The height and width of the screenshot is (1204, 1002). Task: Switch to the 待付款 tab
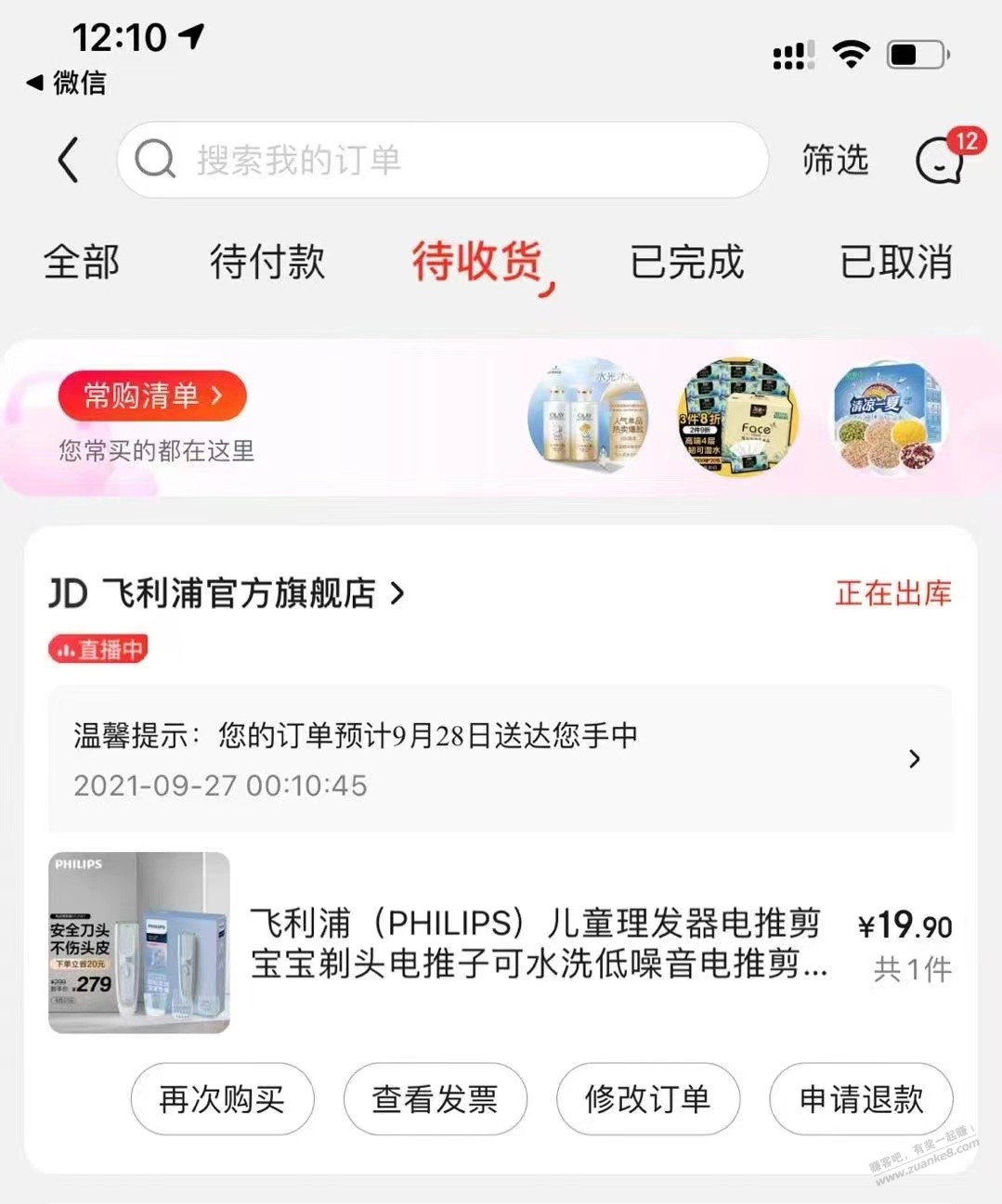point(267,262)
